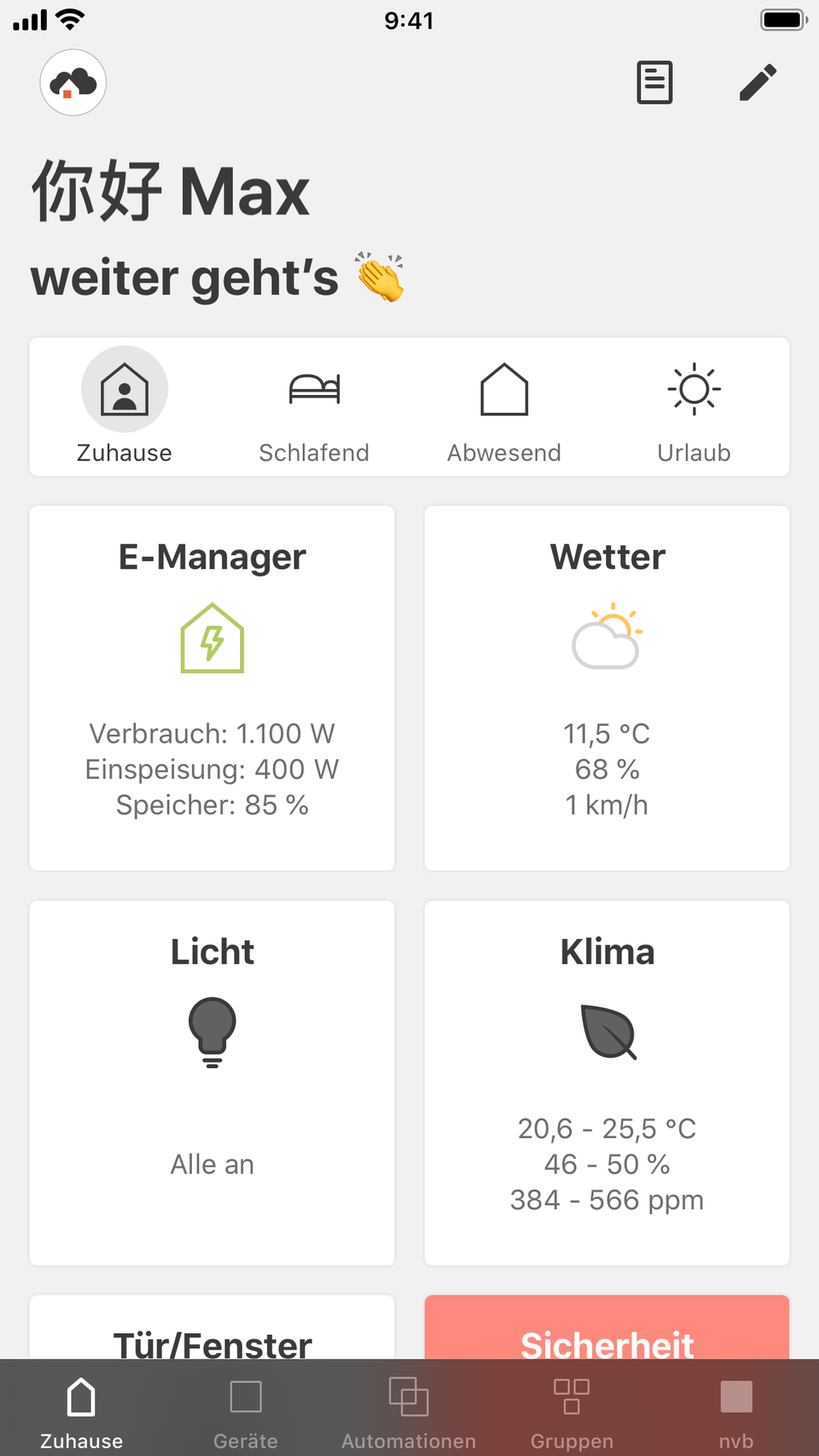Select the Zuhause presence mode

click(x=124, y=407)
